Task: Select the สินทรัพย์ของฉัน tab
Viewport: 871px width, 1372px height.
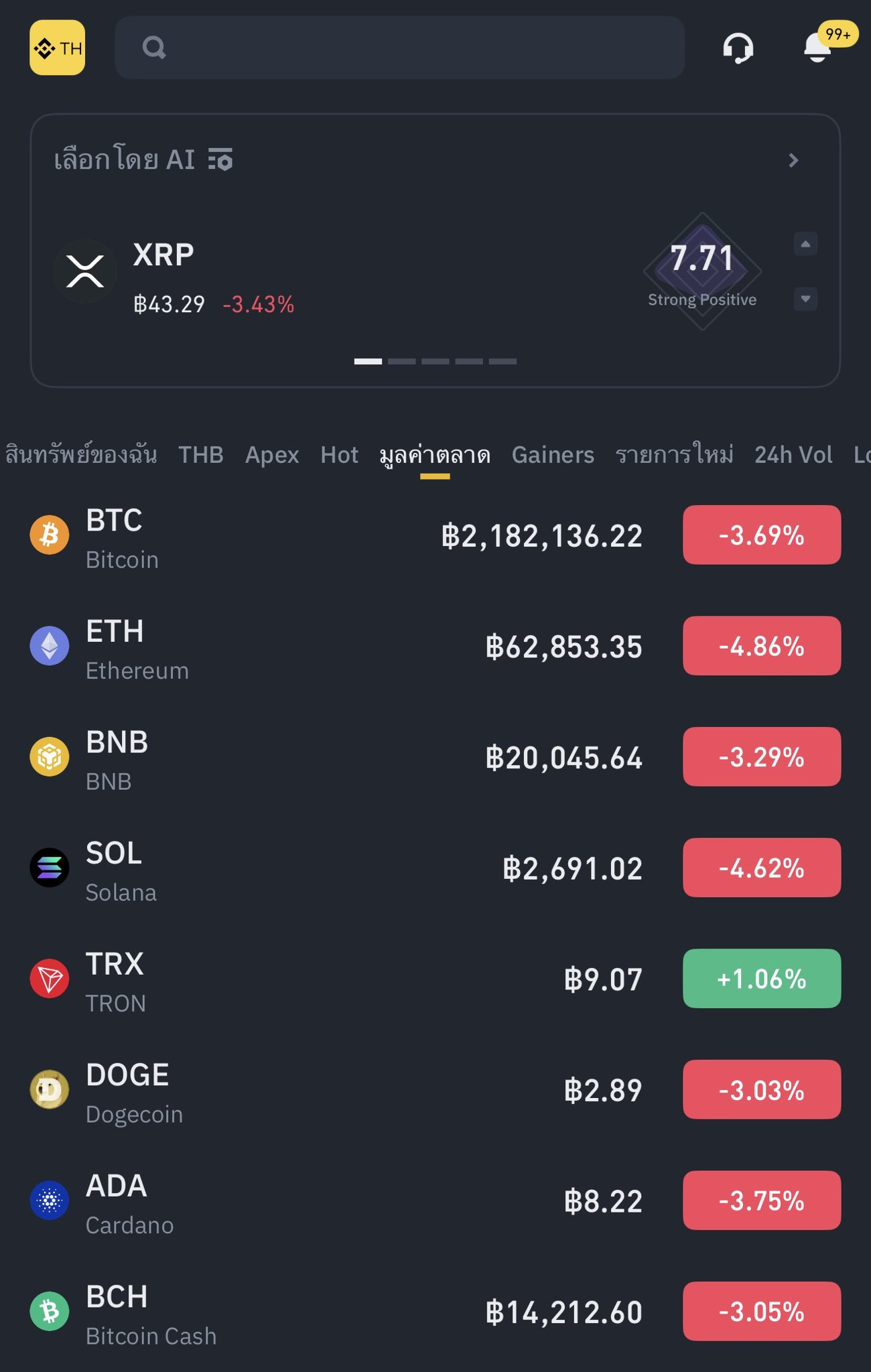Action: point(81,455)
